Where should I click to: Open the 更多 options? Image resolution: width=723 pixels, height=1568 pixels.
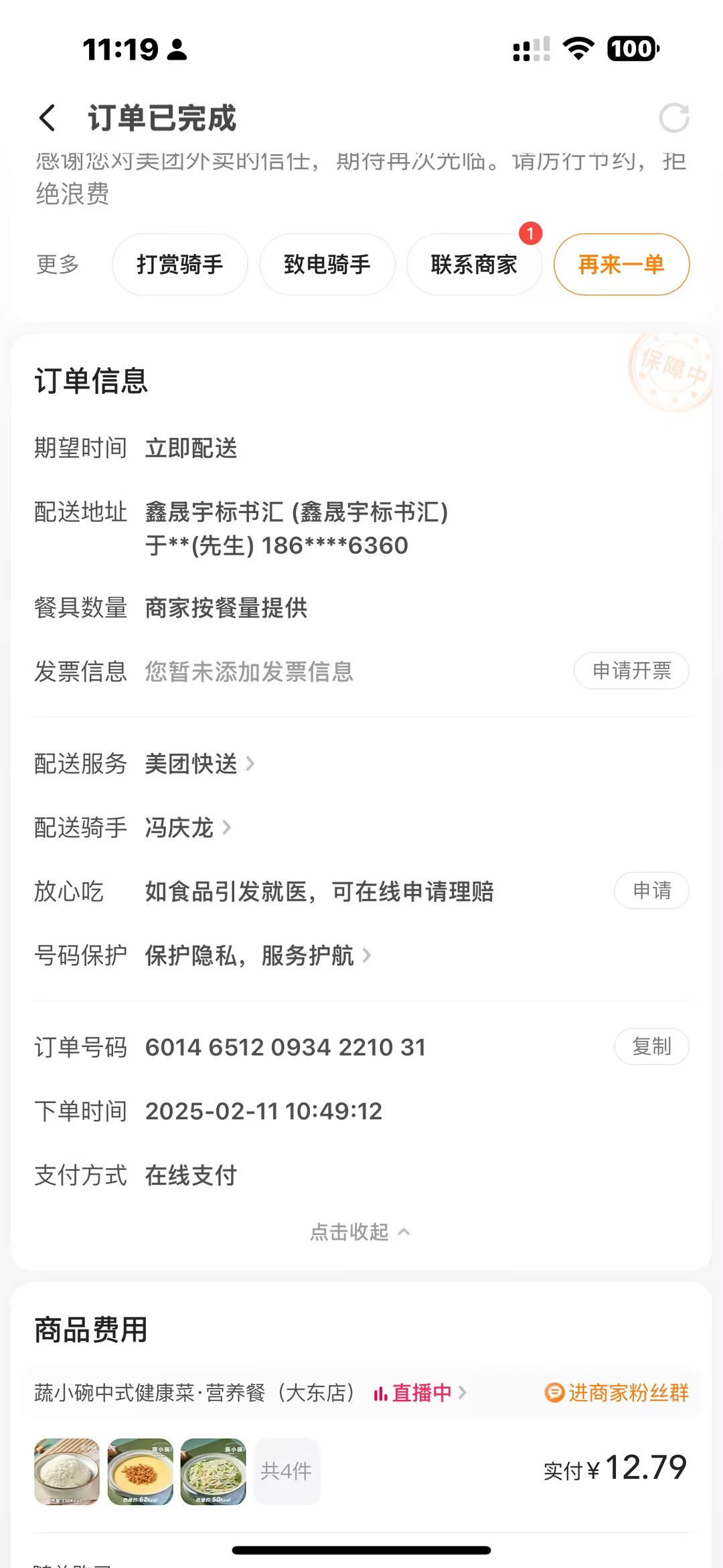pyautogui.click(x=58, y=265)
